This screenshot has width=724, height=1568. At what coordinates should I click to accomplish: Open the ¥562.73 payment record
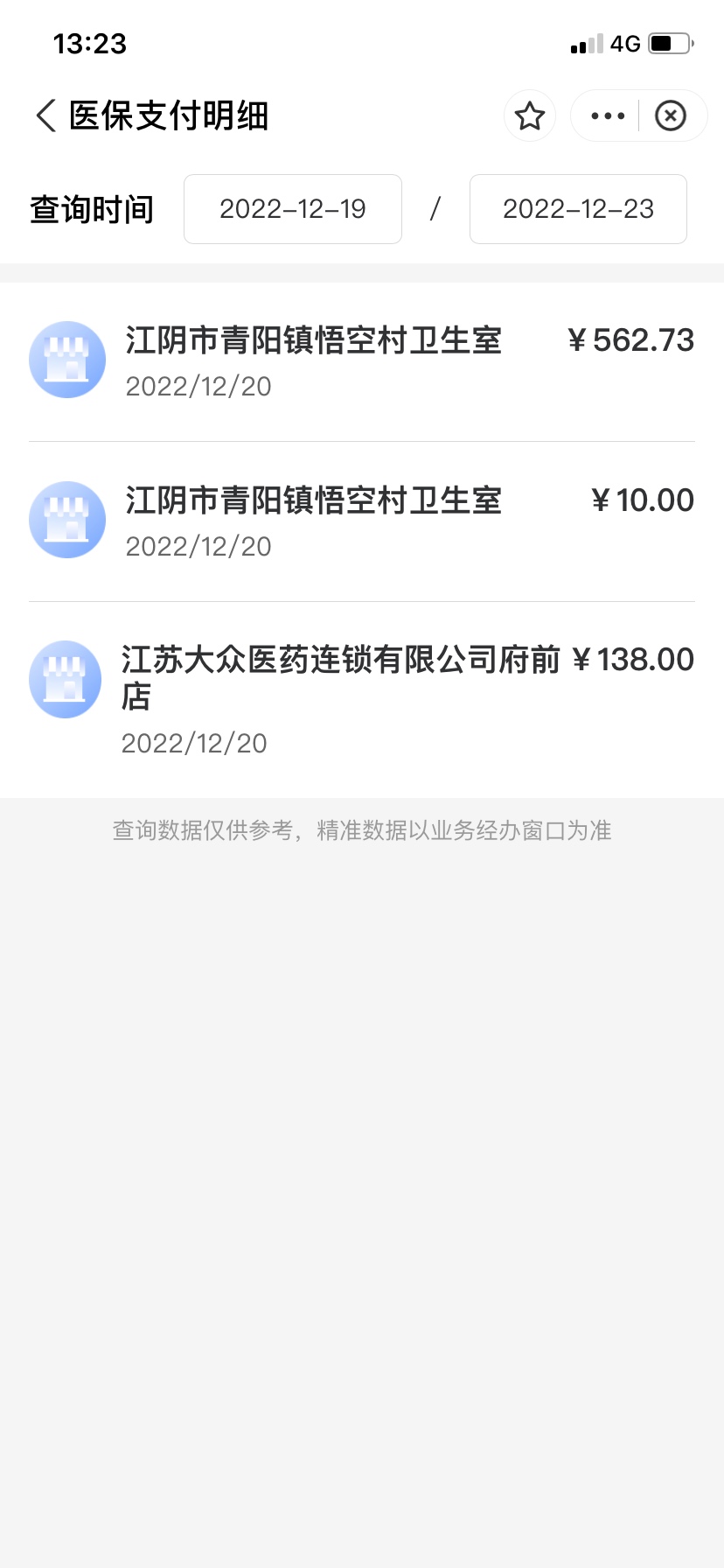pyautogui.click(x=362, y=361)
